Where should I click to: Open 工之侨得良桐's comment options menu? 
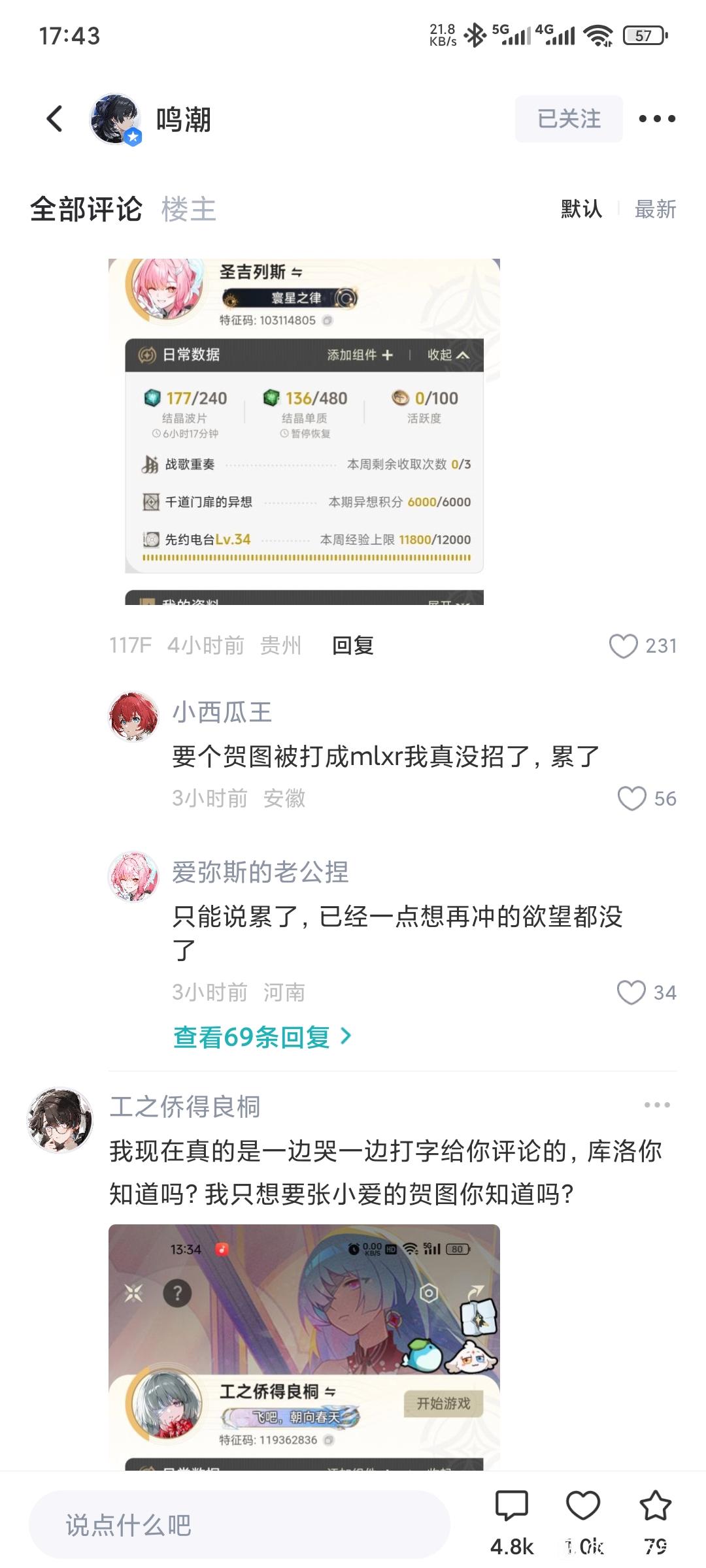click(x=656, y=1105)
